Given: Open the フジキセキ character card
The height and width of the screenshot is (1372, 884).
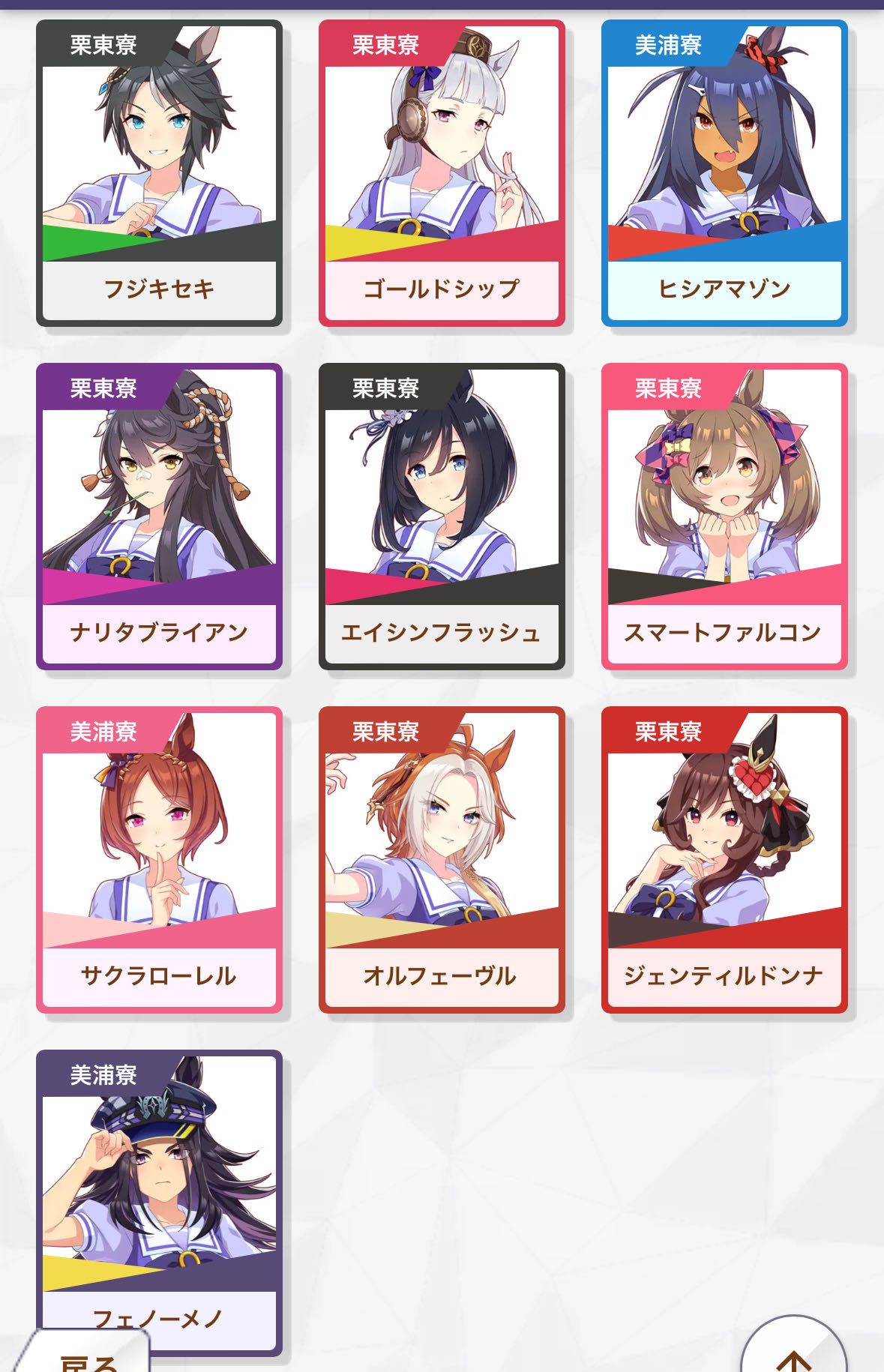Looking at the screenshot, I should 159,174.
